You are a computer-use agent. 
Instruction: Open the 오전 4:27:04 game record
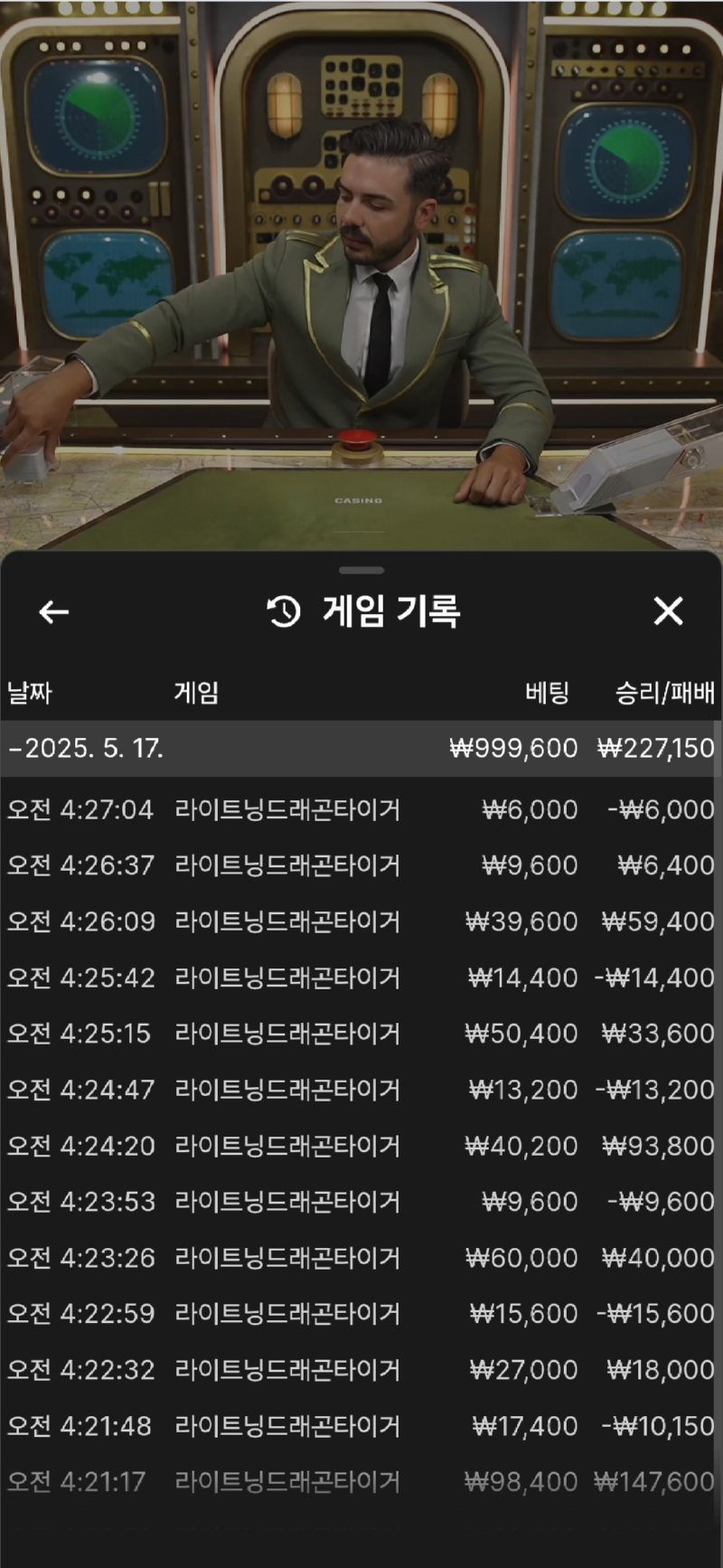[x=360, y=809]
